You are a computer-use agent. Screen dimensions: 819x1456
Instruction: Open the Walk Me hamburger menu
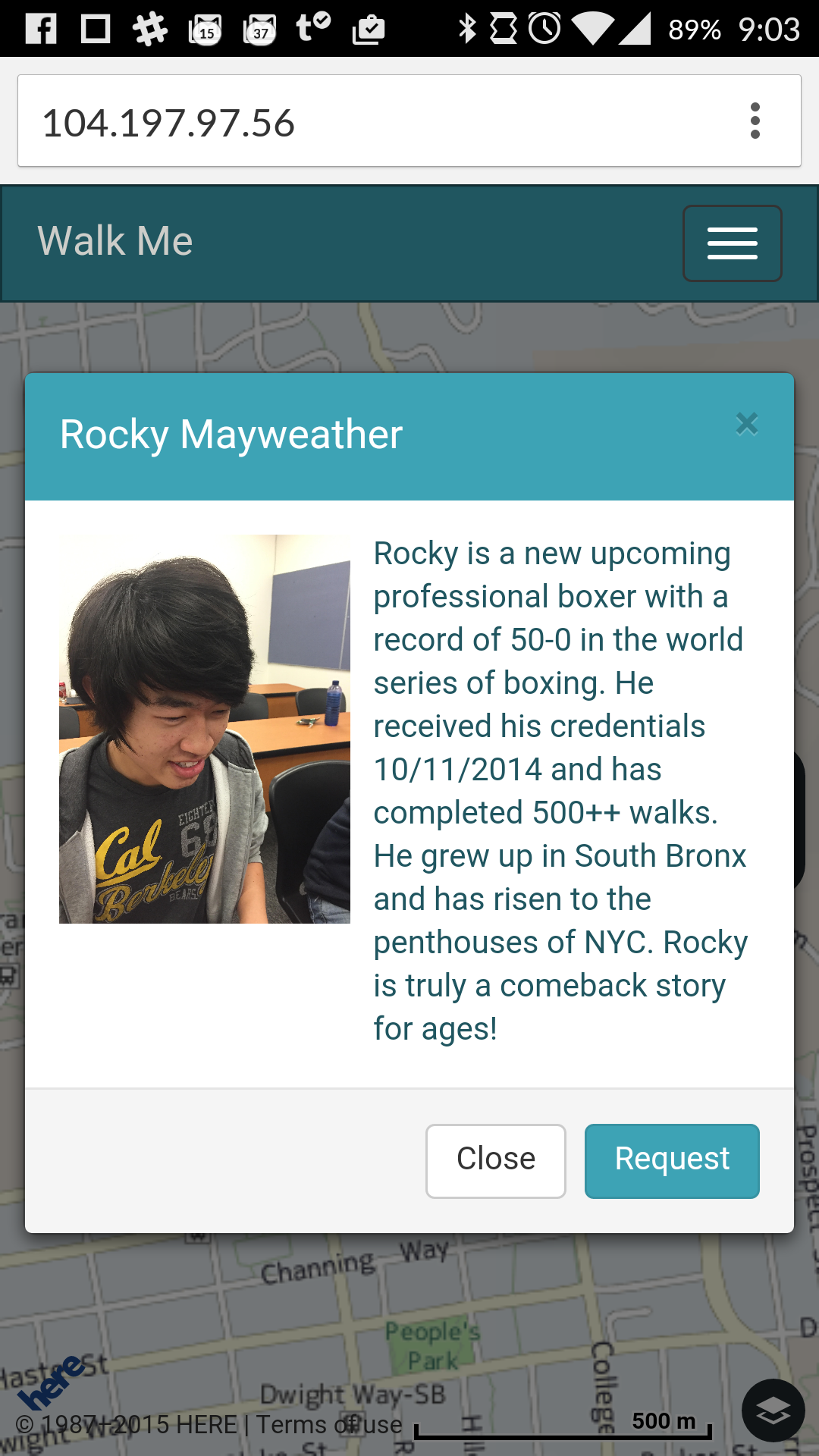point(732,243)
